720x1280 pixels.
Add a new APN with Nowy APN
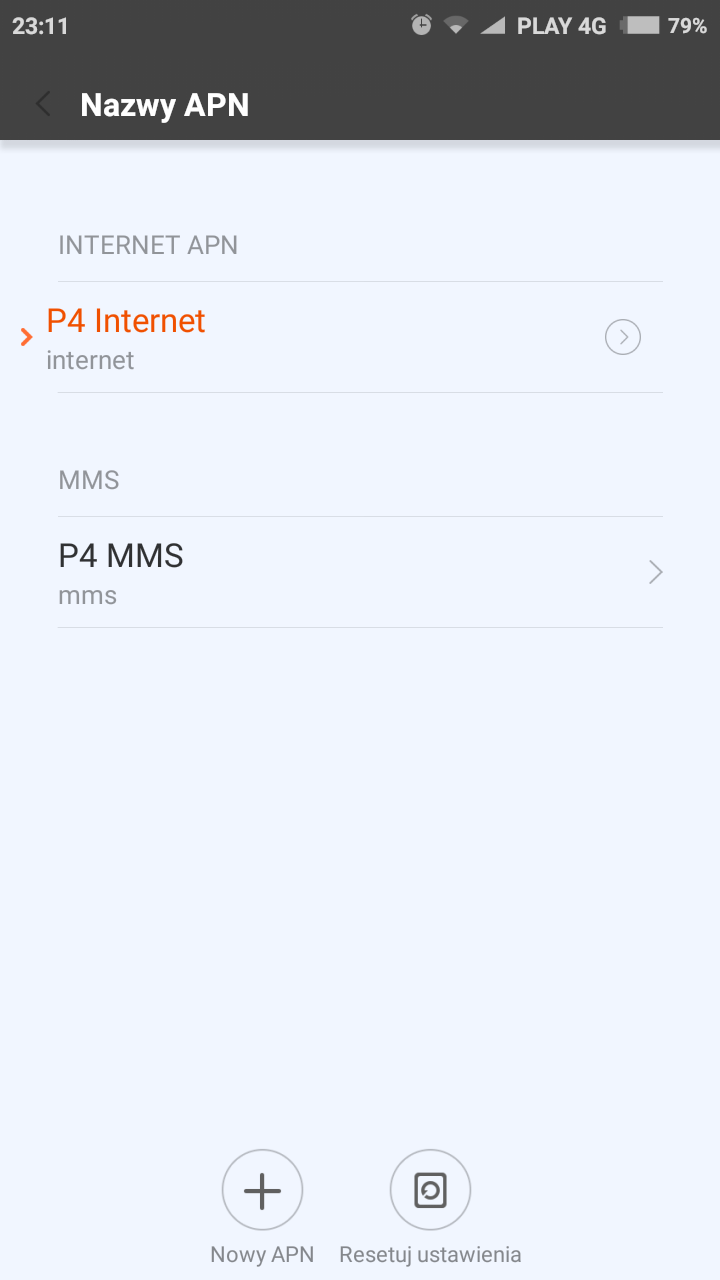coord(262,1191)
